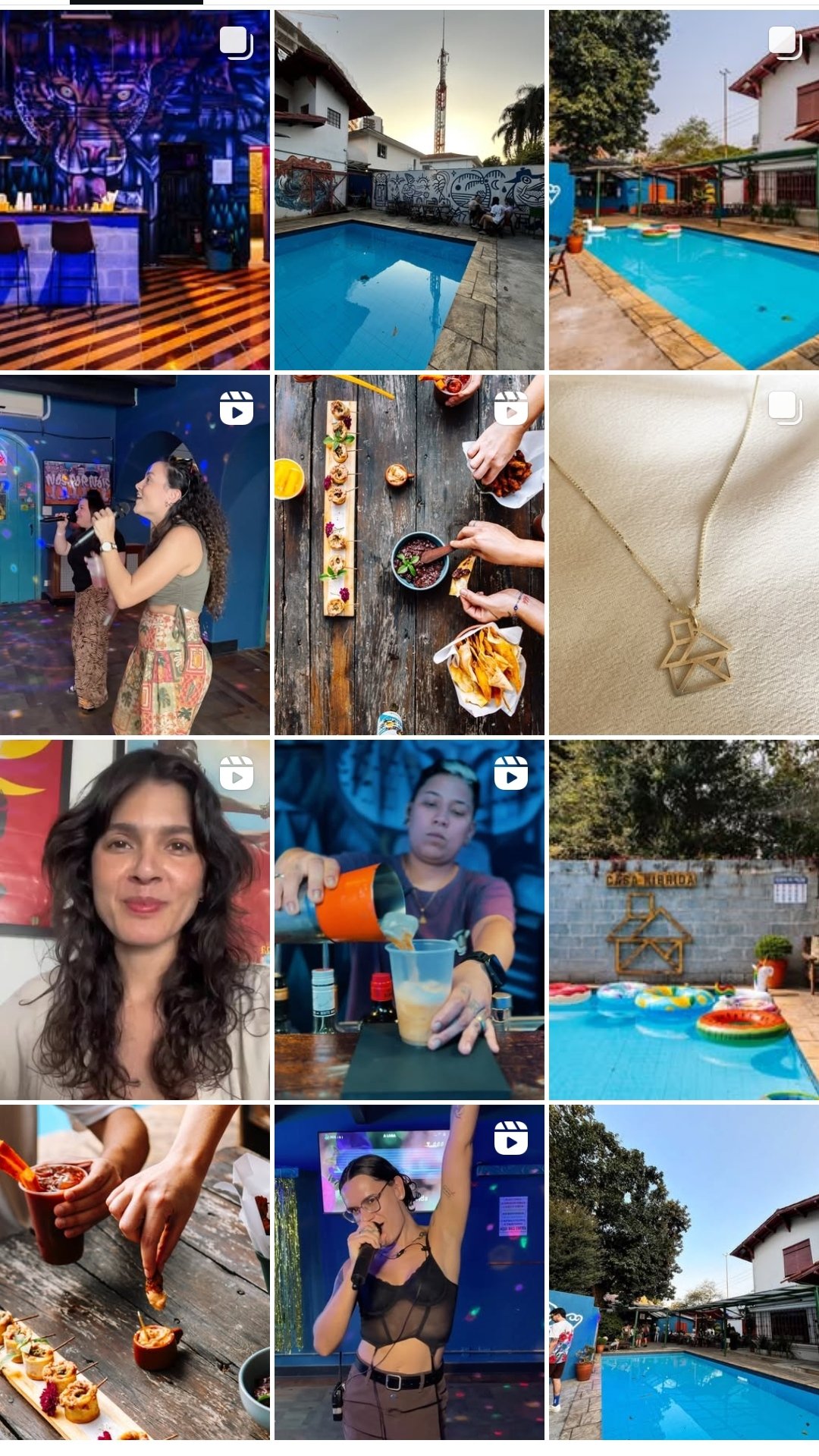This screenshot has height=1456, width=819.
Task: Play the reel of curly-haired woman talking
Action: [x=134, y=920]
